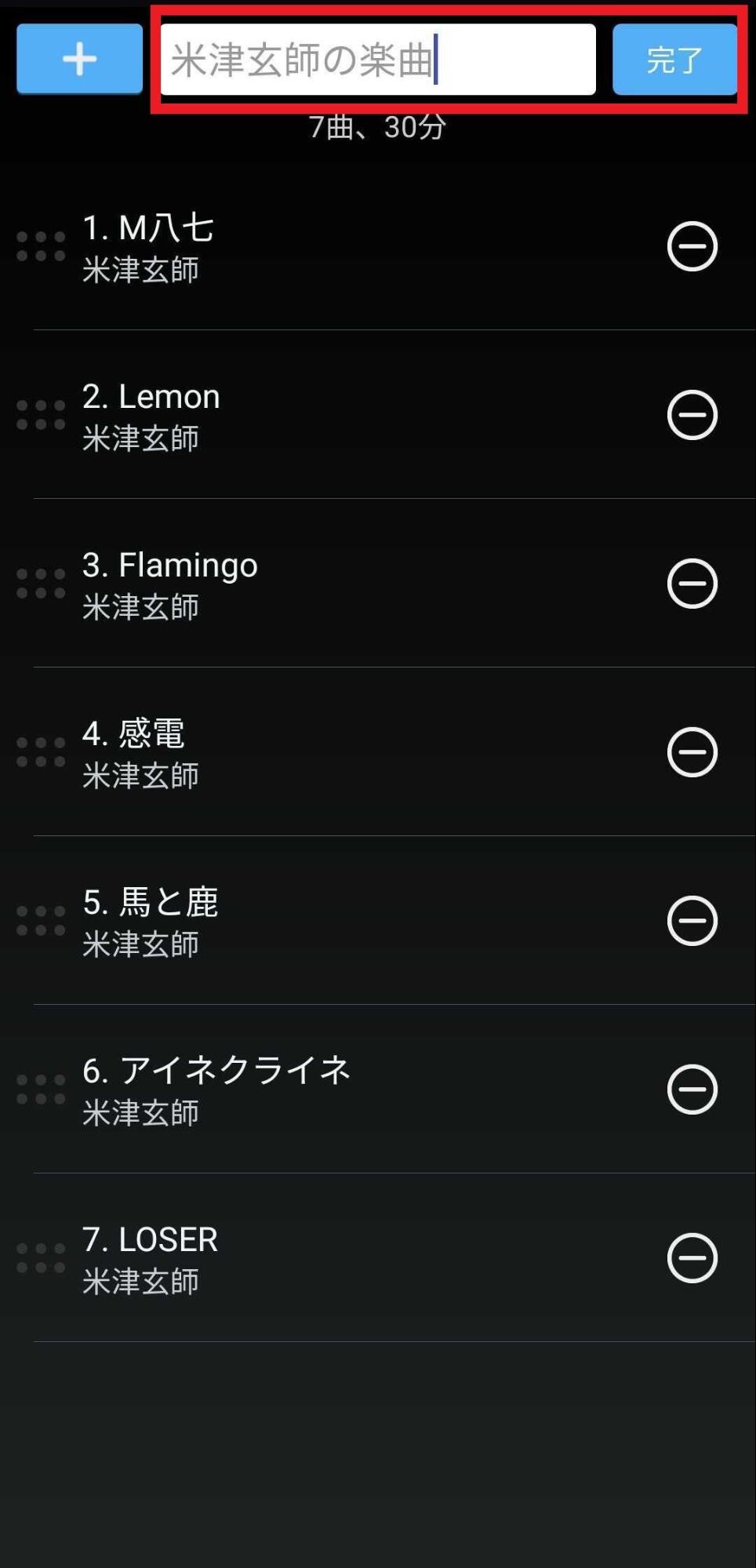Tap the remove icon next to Lemon
Viewport: 756px width, 1568px height.
pyautogui.click(x=693, y=413)
